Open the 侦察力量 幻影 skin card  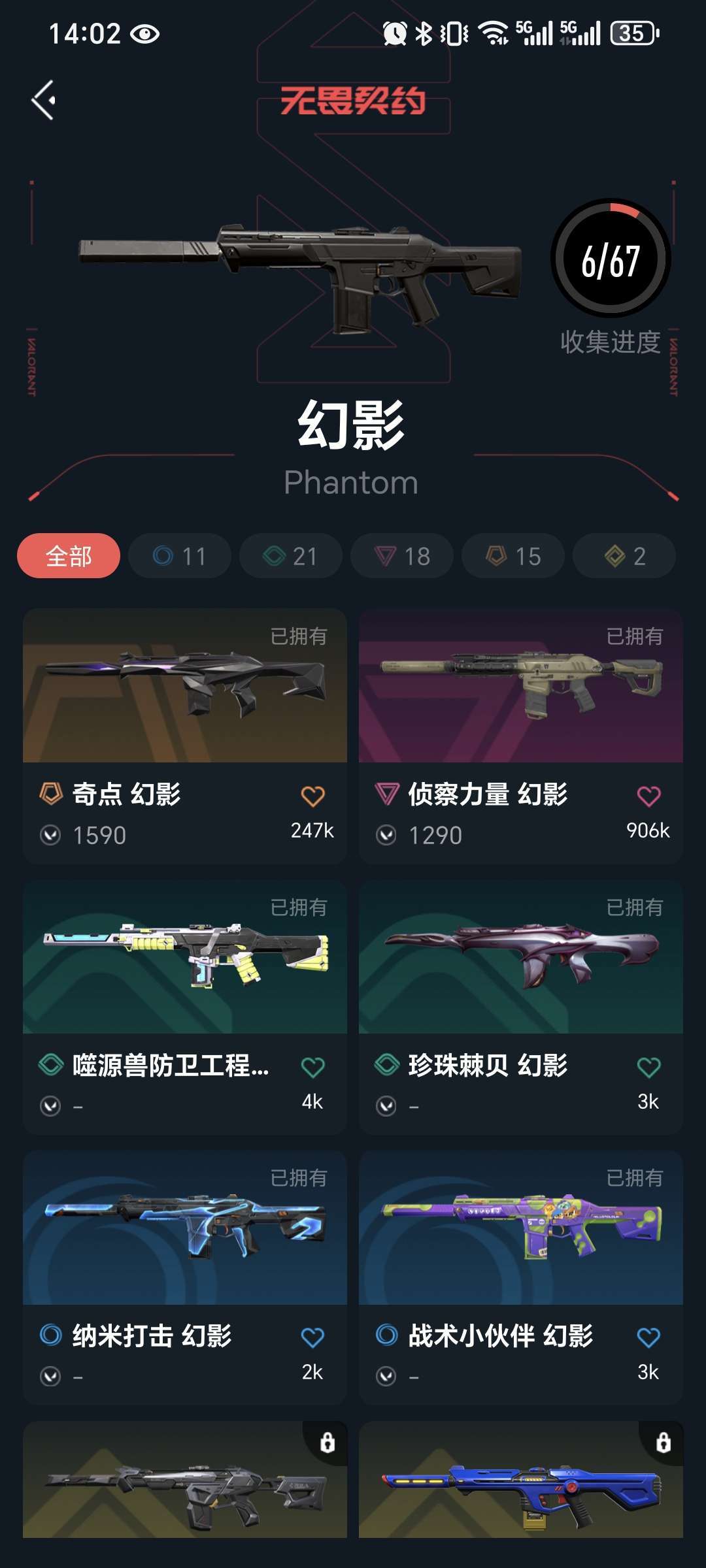point(521,736)
